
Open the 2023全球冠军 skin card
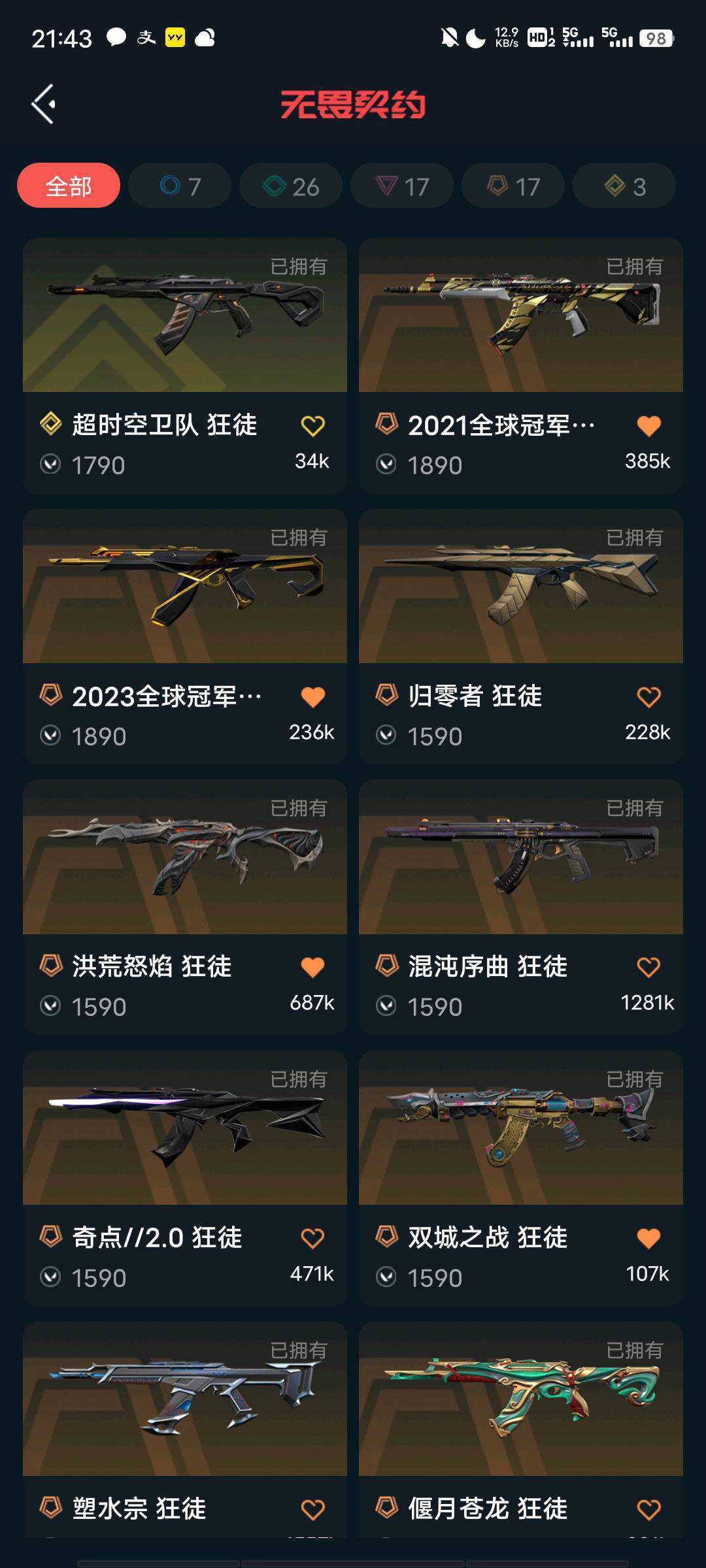pos(185,637)
